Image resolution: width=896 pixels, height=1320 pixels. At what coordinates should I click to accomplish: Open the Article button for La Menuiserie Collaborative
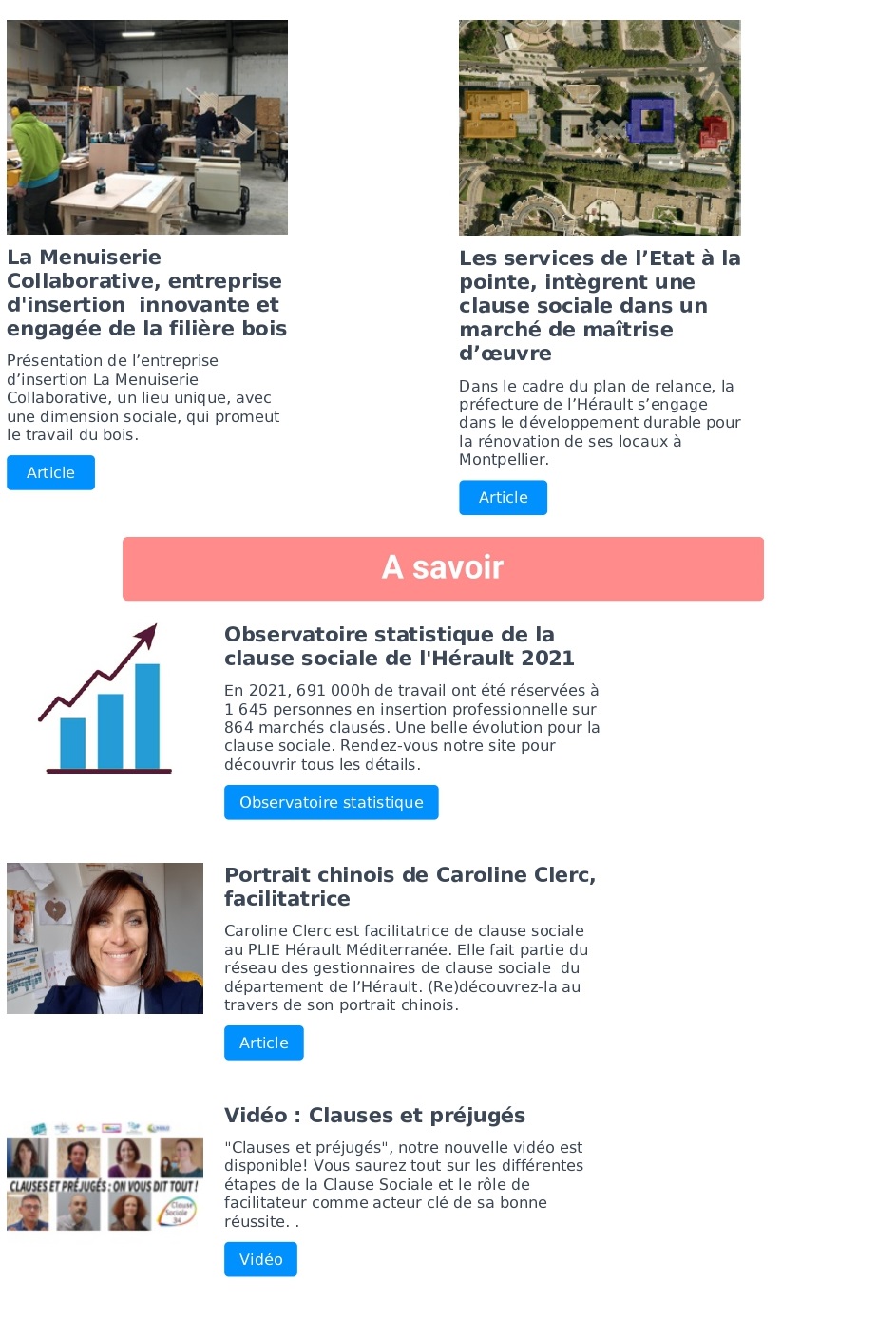click(50, 472)
